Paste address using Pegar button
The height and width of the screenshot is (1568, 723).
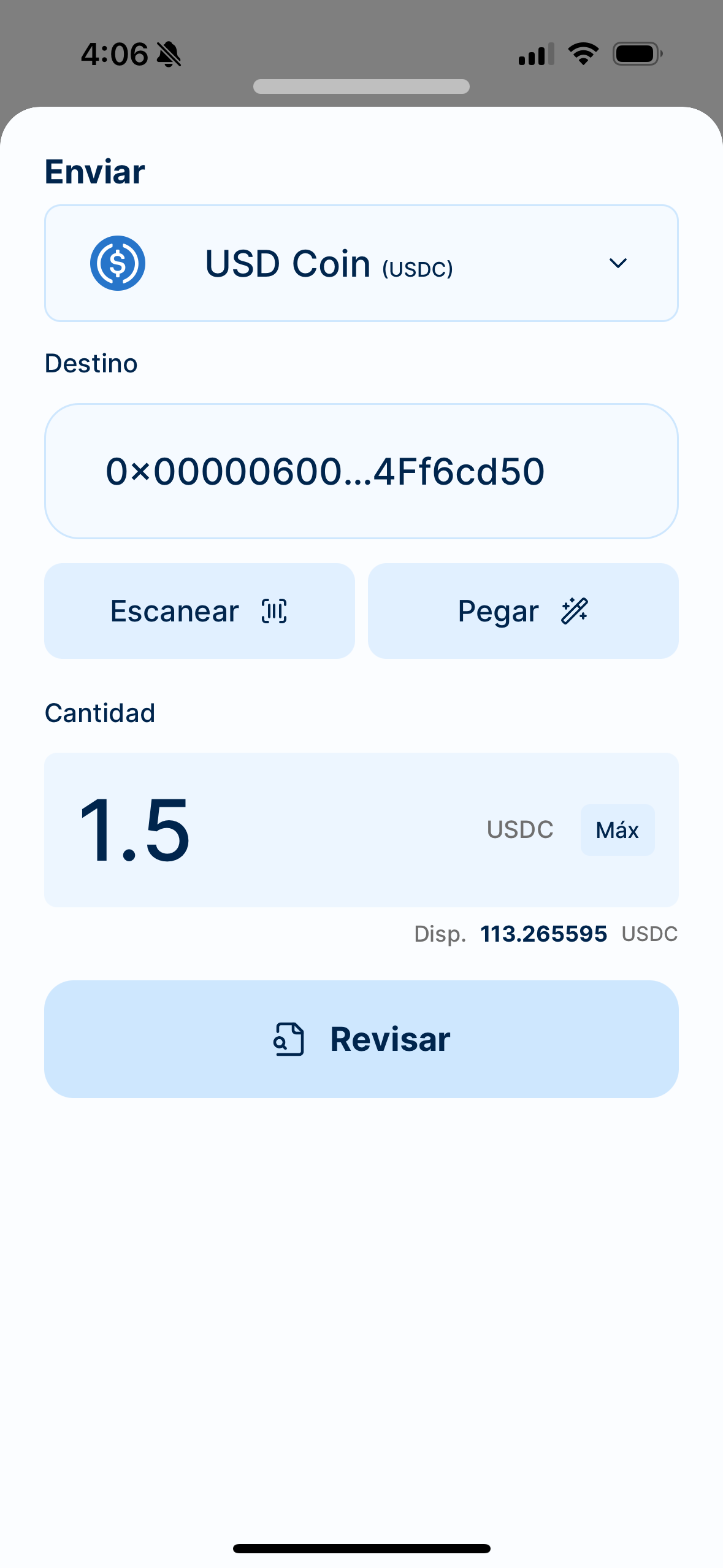(523, 611)
